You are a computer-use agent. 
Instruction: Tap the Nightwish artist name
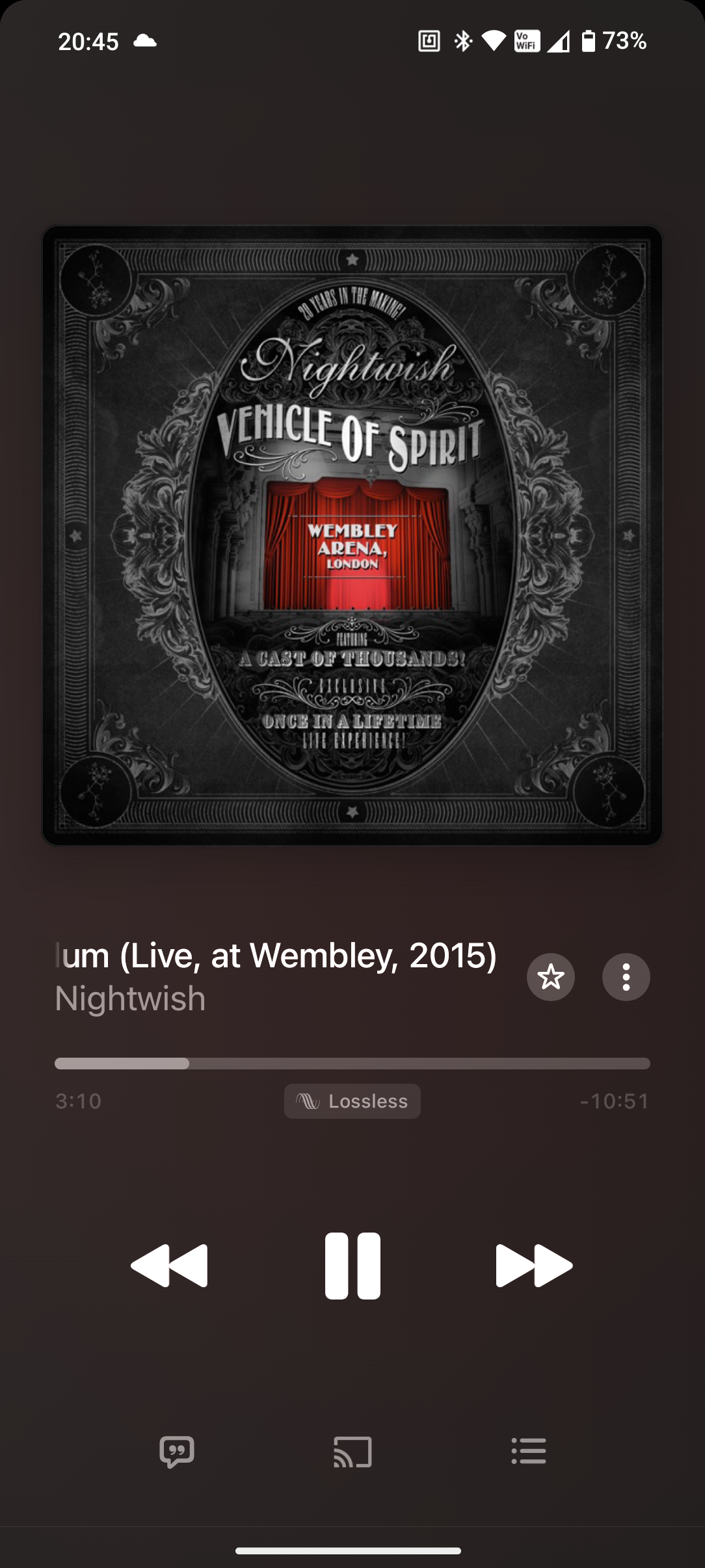(130, 999)
